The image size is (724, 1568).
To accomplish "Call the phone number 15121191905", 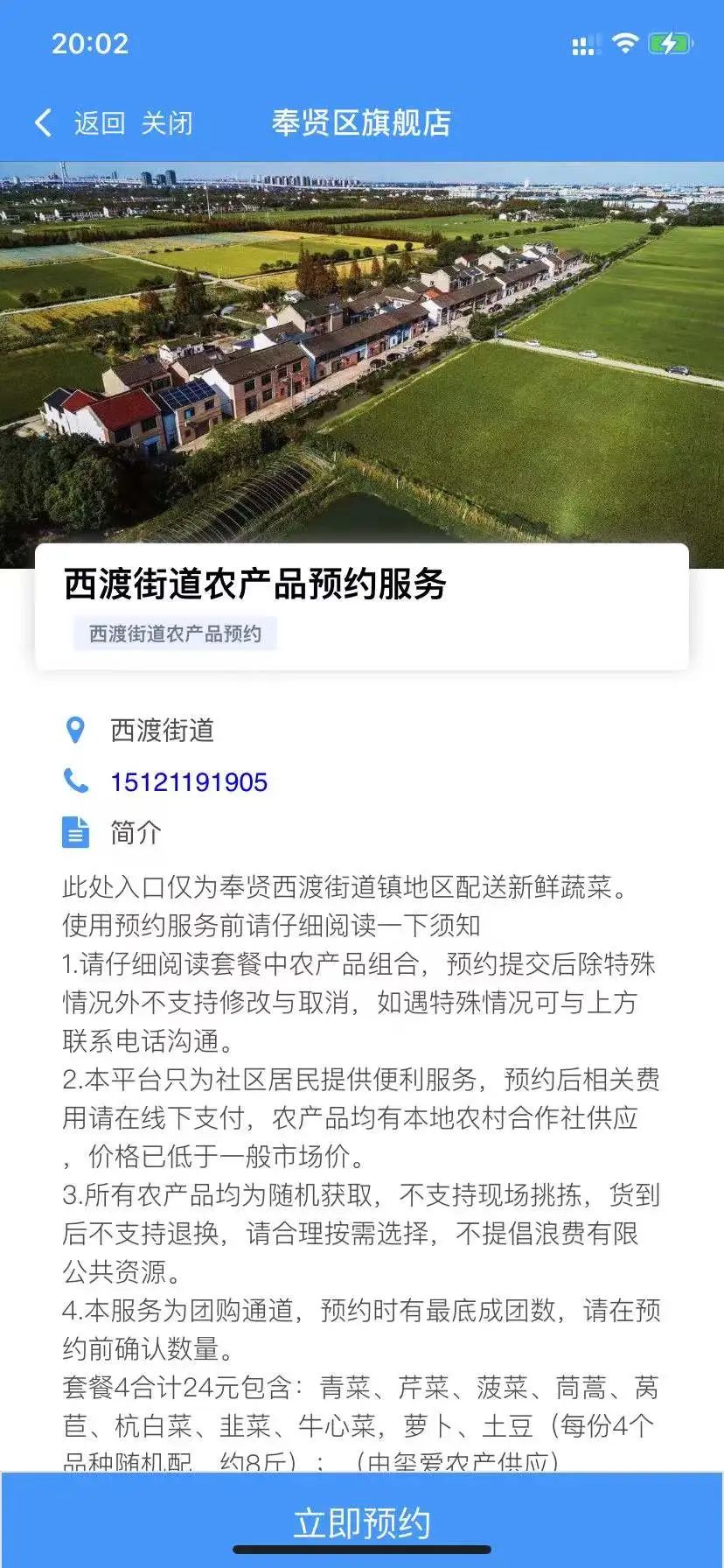I will 189,781.
